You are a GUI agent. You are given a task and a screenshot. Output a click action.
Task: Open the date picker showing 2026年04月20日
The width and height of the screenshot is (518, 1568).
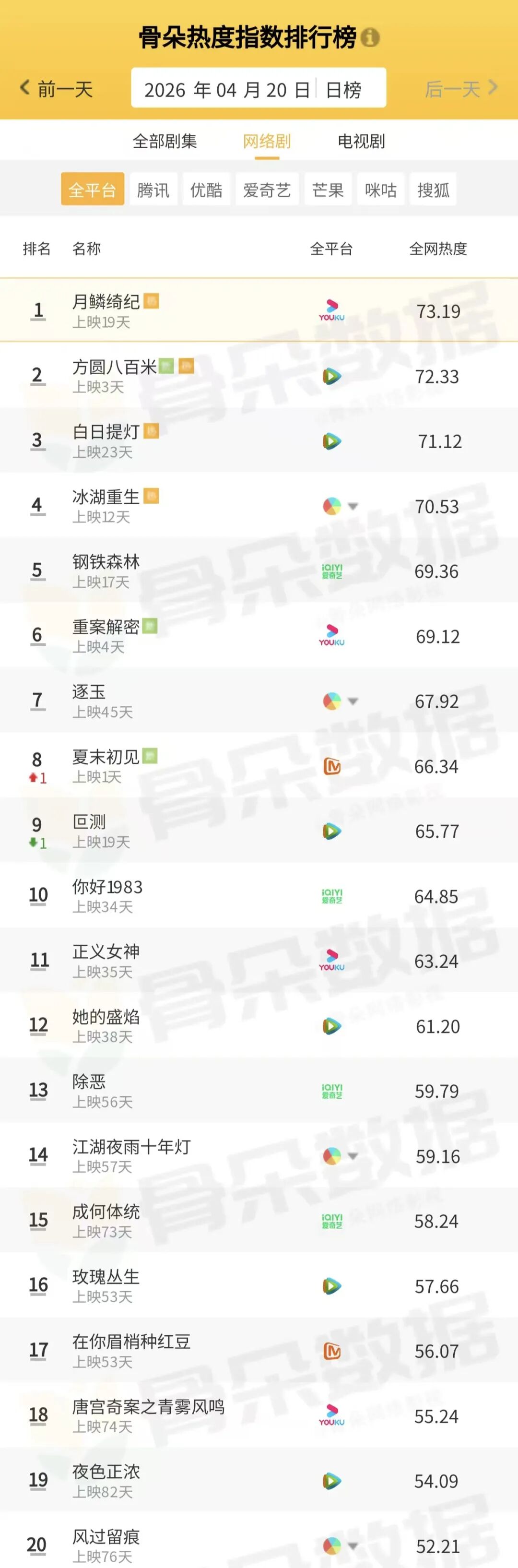[x=226, y=89]
